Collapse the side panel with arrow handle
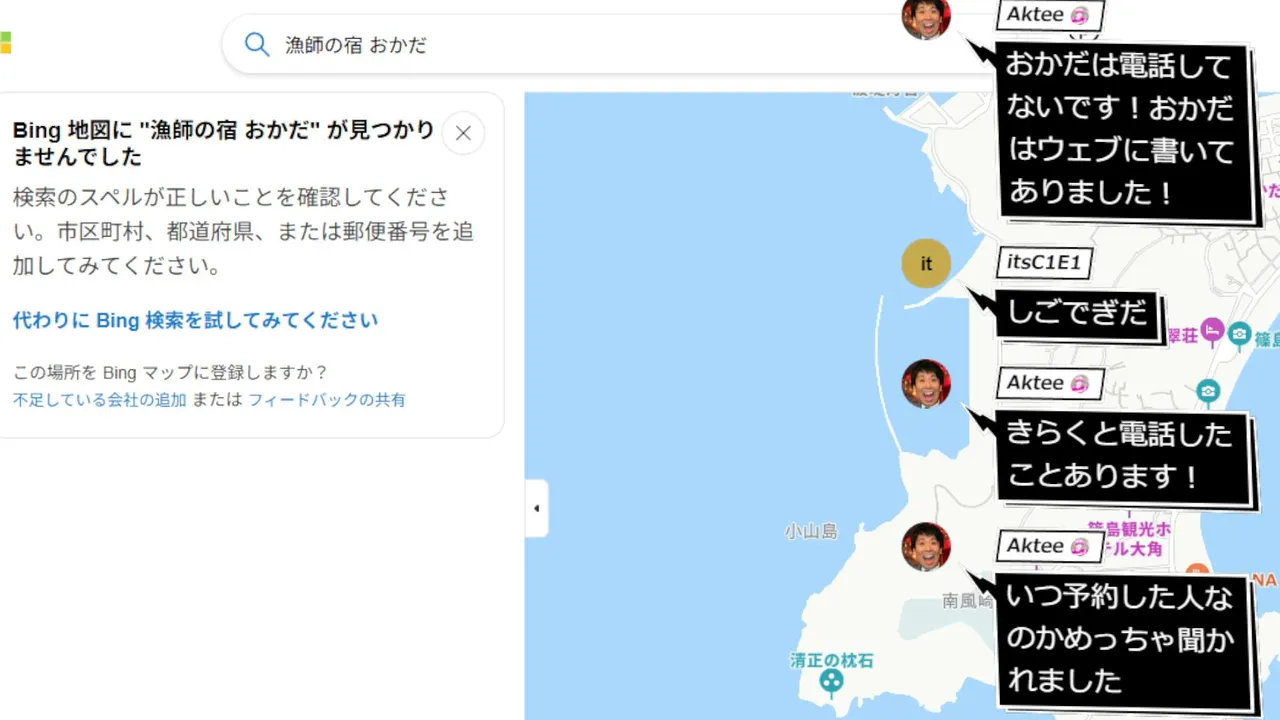The height and width of the screenshot is (720, 1280). coord(537,508)
